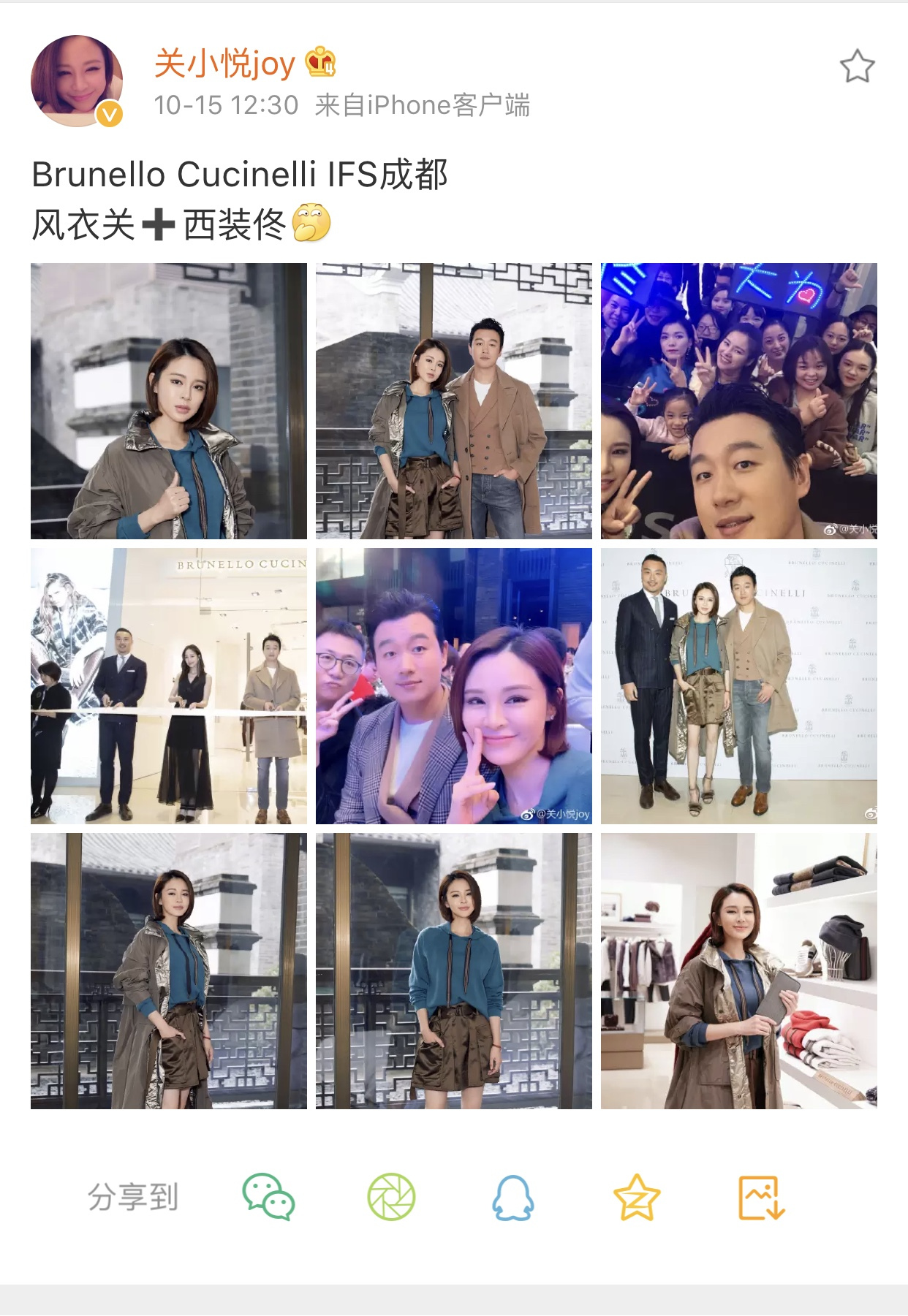Screen dimensions: 908x1316
Task: Open the blue hoodie photo without the coat
Action: (454, 971)
